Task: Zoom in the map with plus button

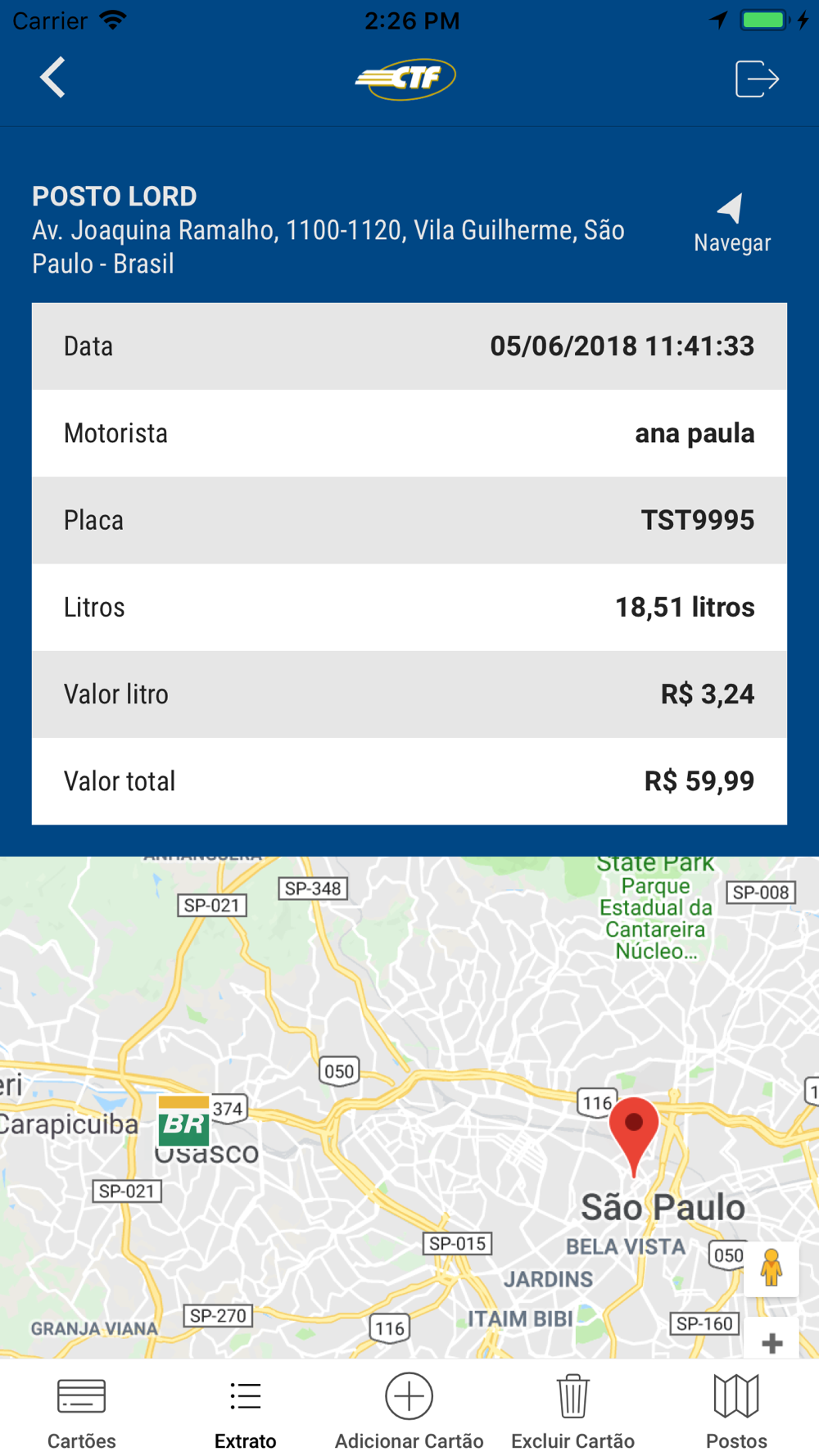Action: (x=771, y=1342)
